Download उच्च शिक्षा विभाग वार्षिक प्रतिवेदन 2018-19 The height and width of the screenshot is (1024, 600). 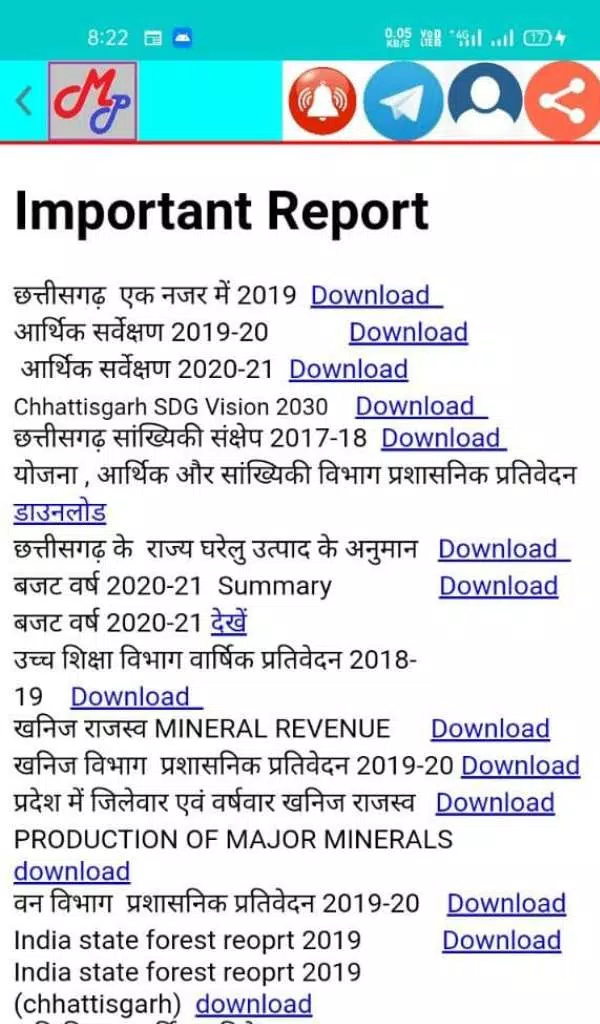coord(135,697)
